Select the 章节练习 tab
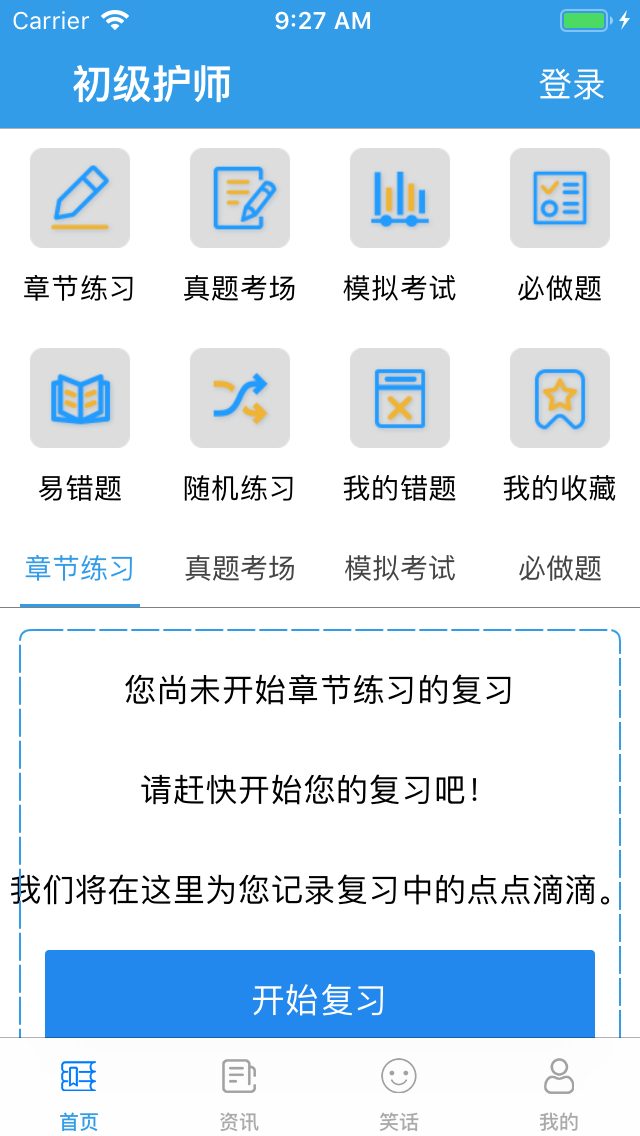 pos(80,569)
